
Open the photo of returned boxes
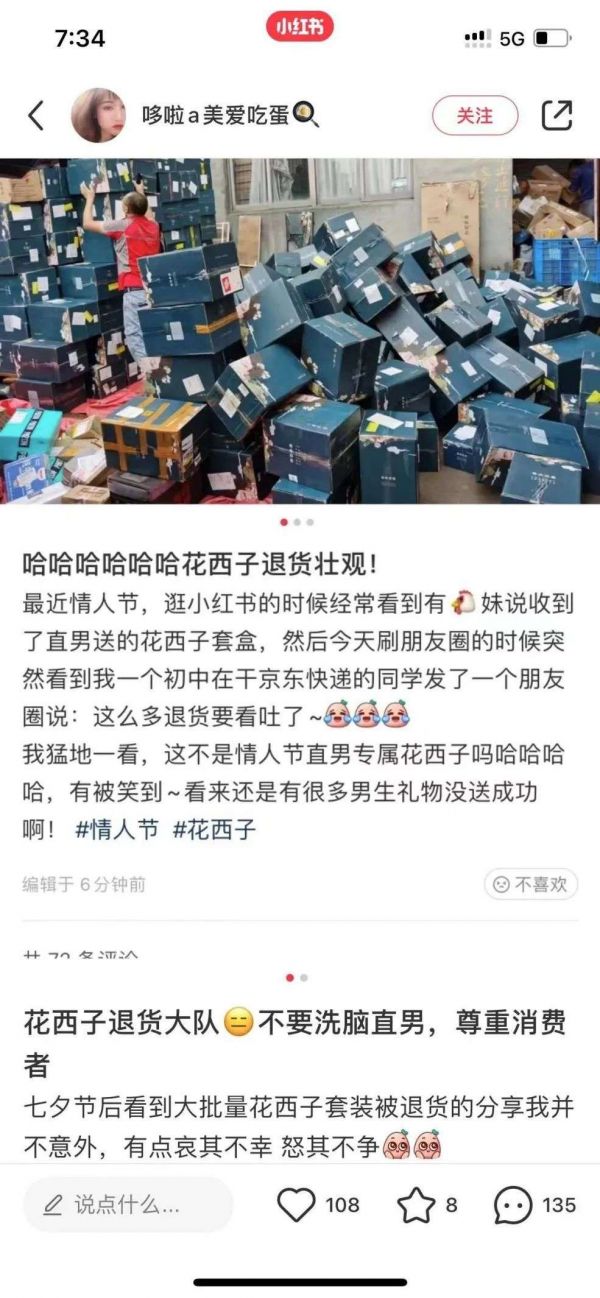click(300, 330)
